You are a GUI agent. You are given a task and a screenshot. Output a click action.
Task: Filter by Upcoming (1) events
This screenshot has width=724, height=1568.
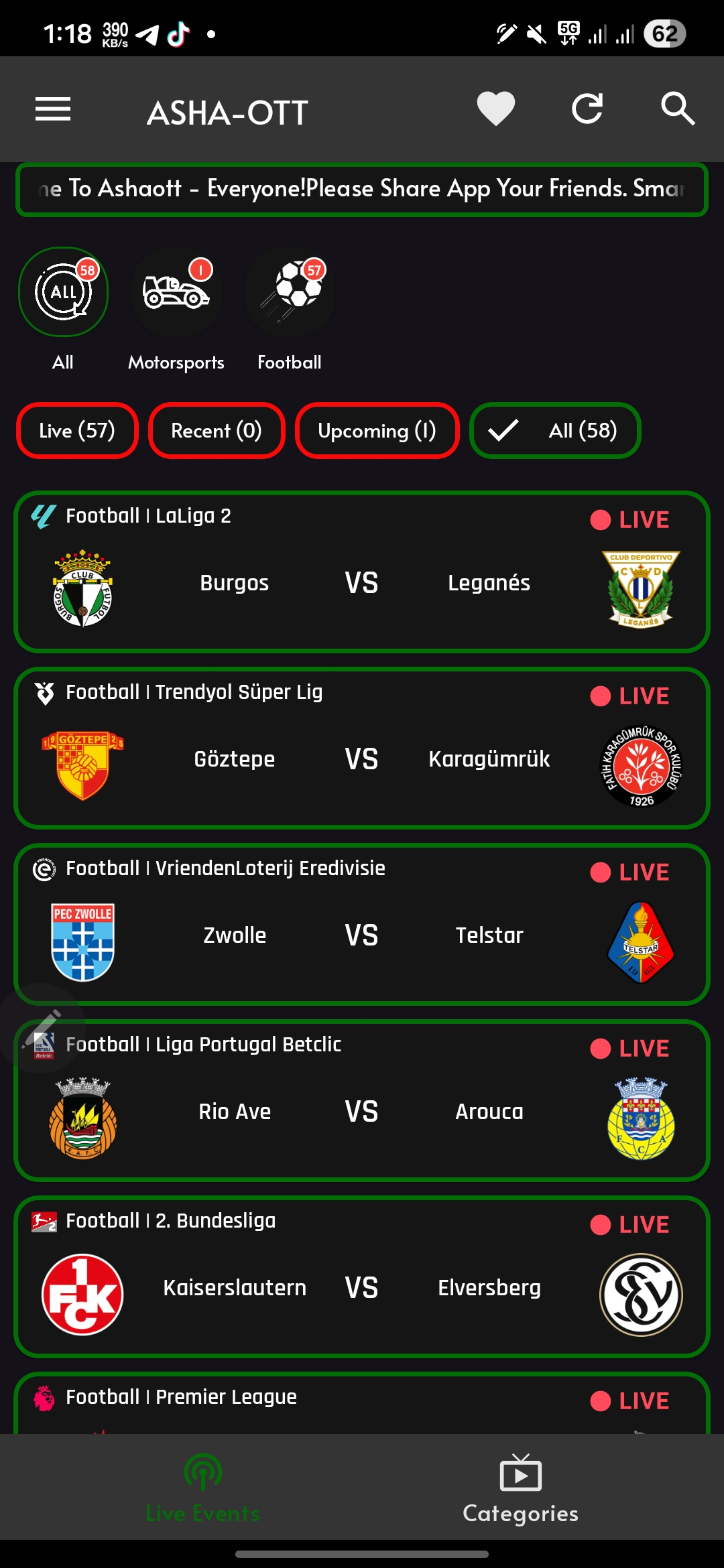pyautogui.click(x=377, y=431)
